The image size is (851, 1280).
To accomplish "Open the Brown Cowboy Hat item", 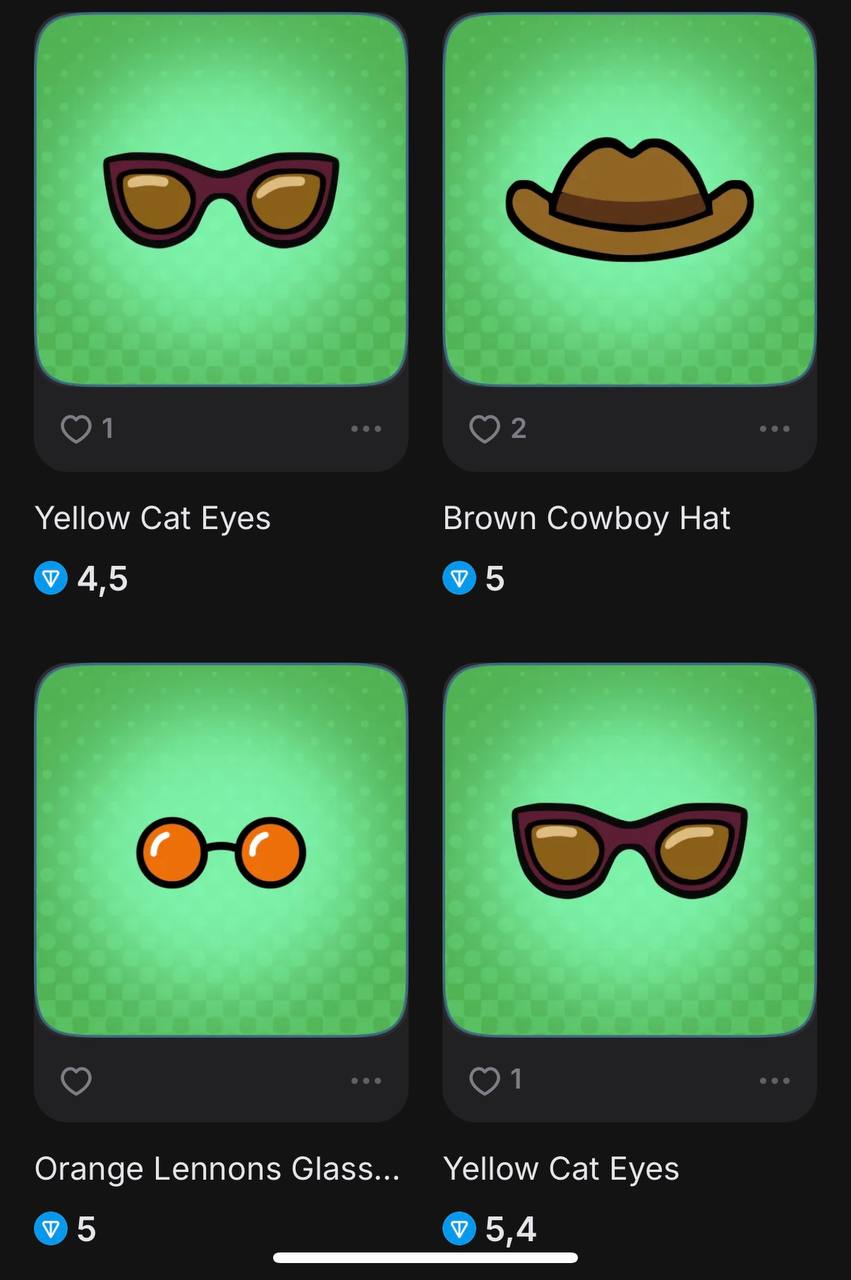I will (629, 200).
